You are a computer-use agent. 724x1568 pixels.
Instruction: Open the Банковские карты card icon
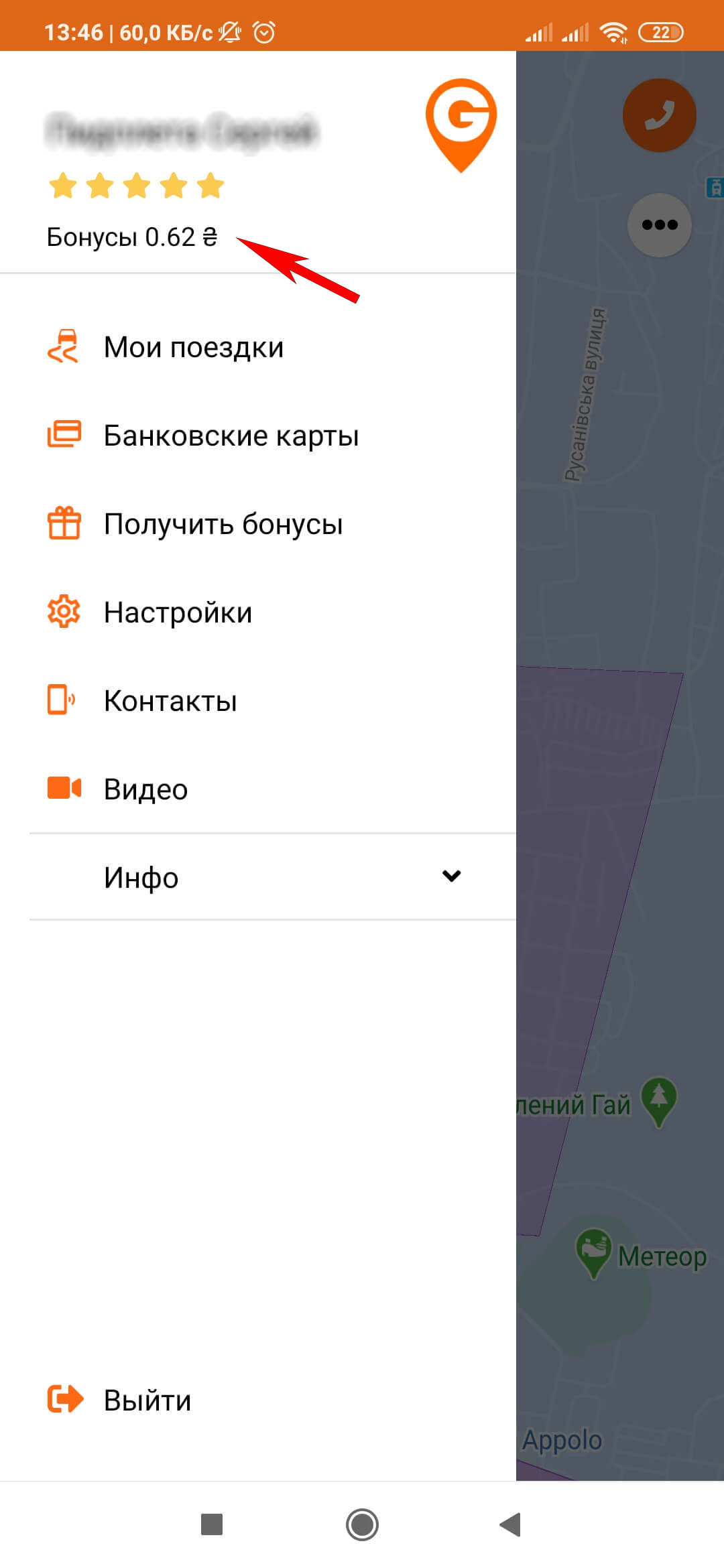point(64,435)
